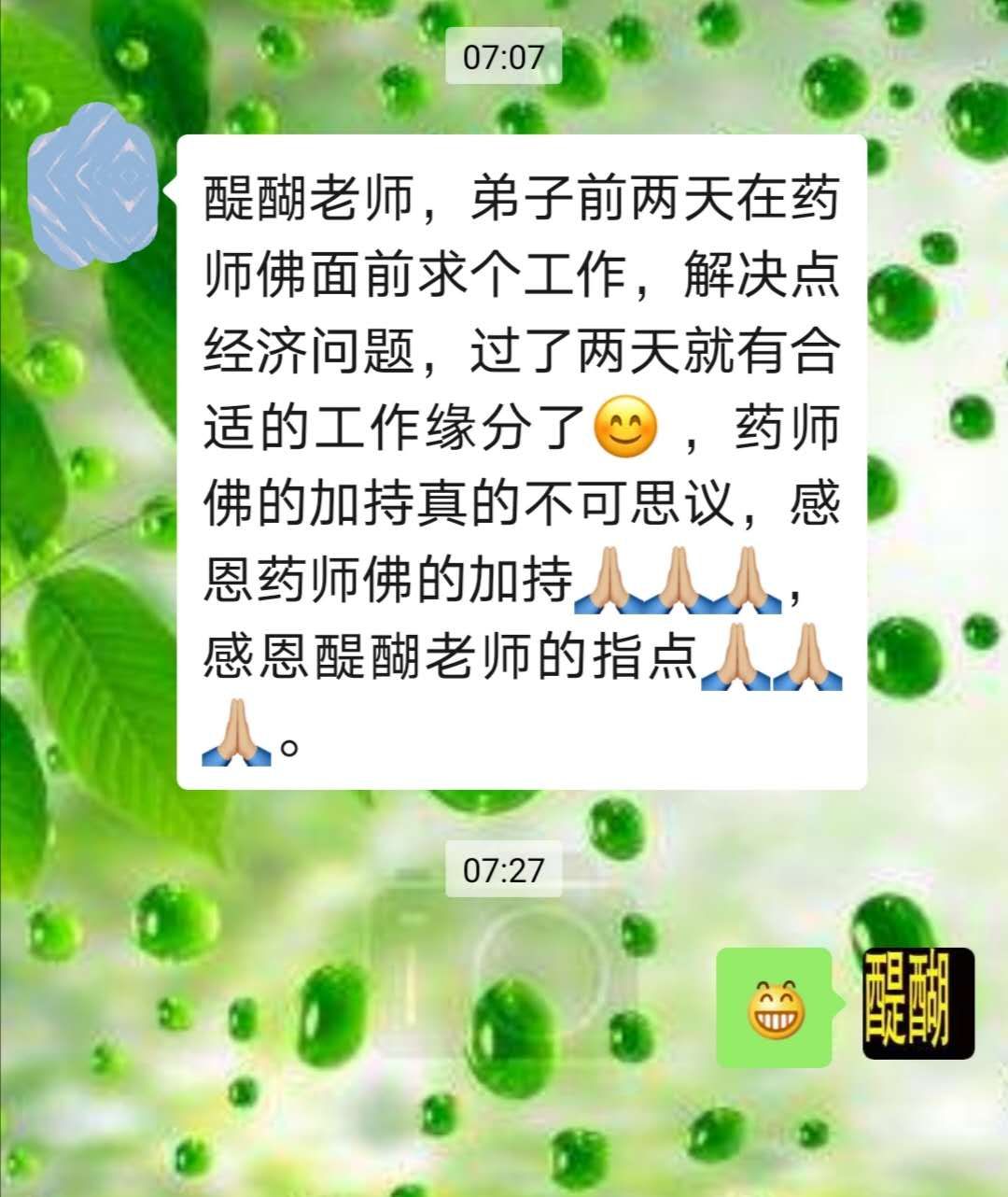Tap the folded-hands emoji after 指点

tap(737, 656)
